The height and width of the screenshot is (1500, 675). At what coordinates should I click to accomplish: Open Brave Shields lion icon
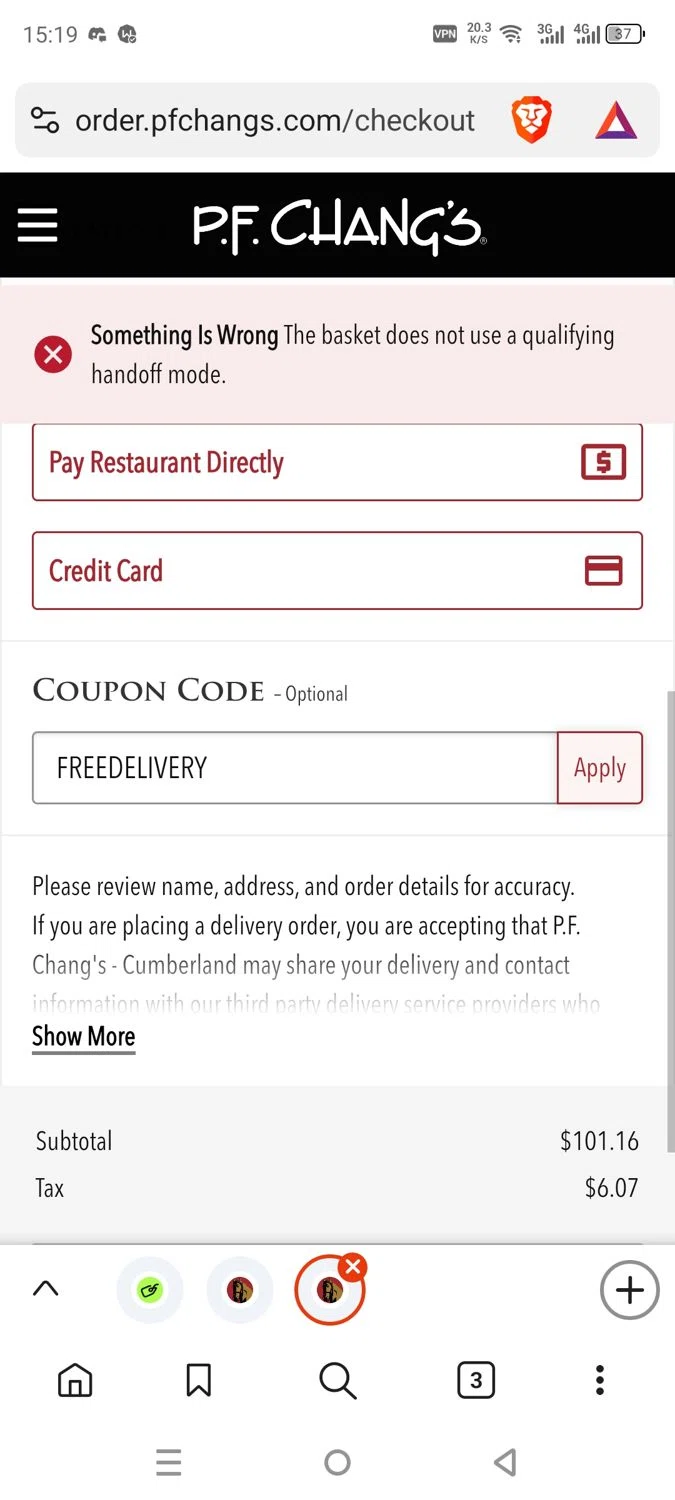click(531, 121)
